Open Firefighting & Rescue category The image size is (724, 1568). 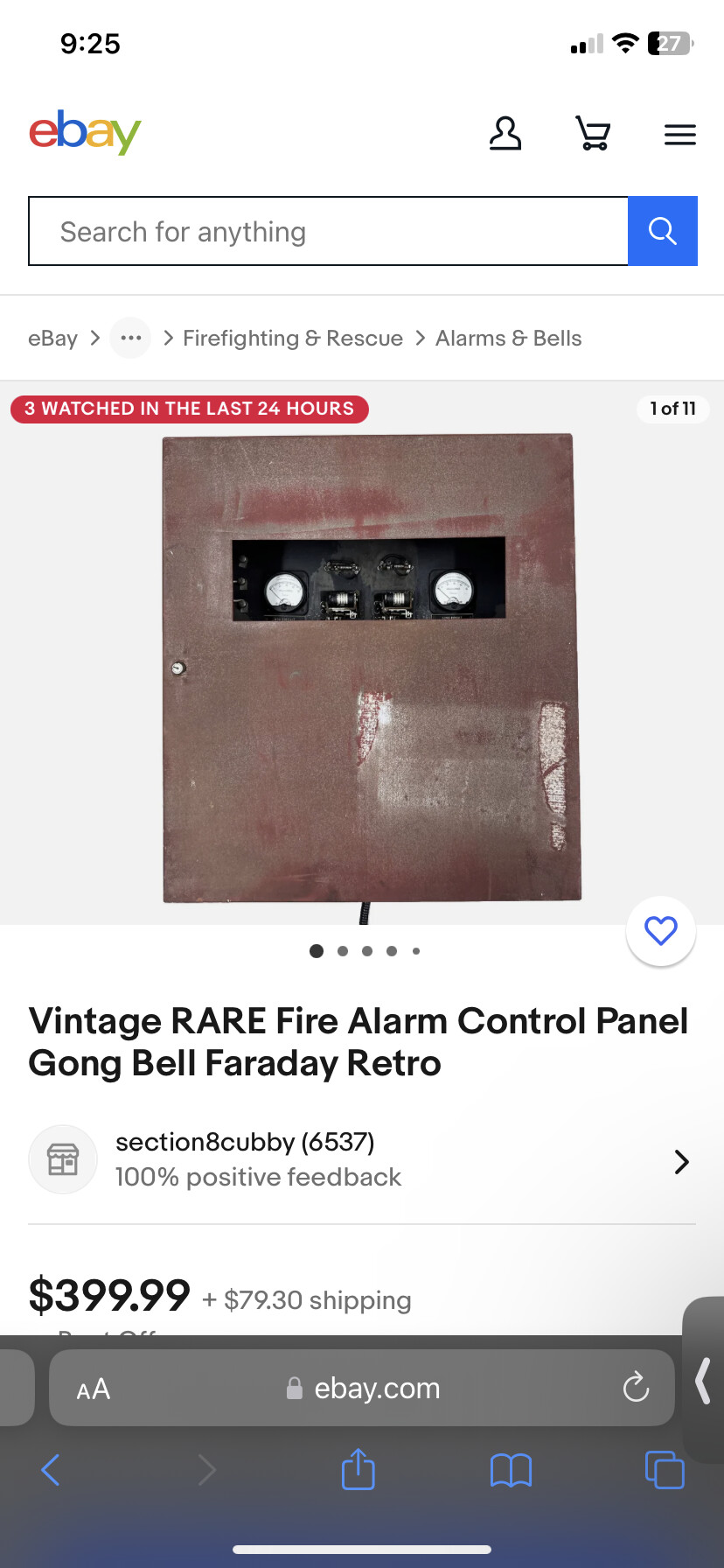292,339
